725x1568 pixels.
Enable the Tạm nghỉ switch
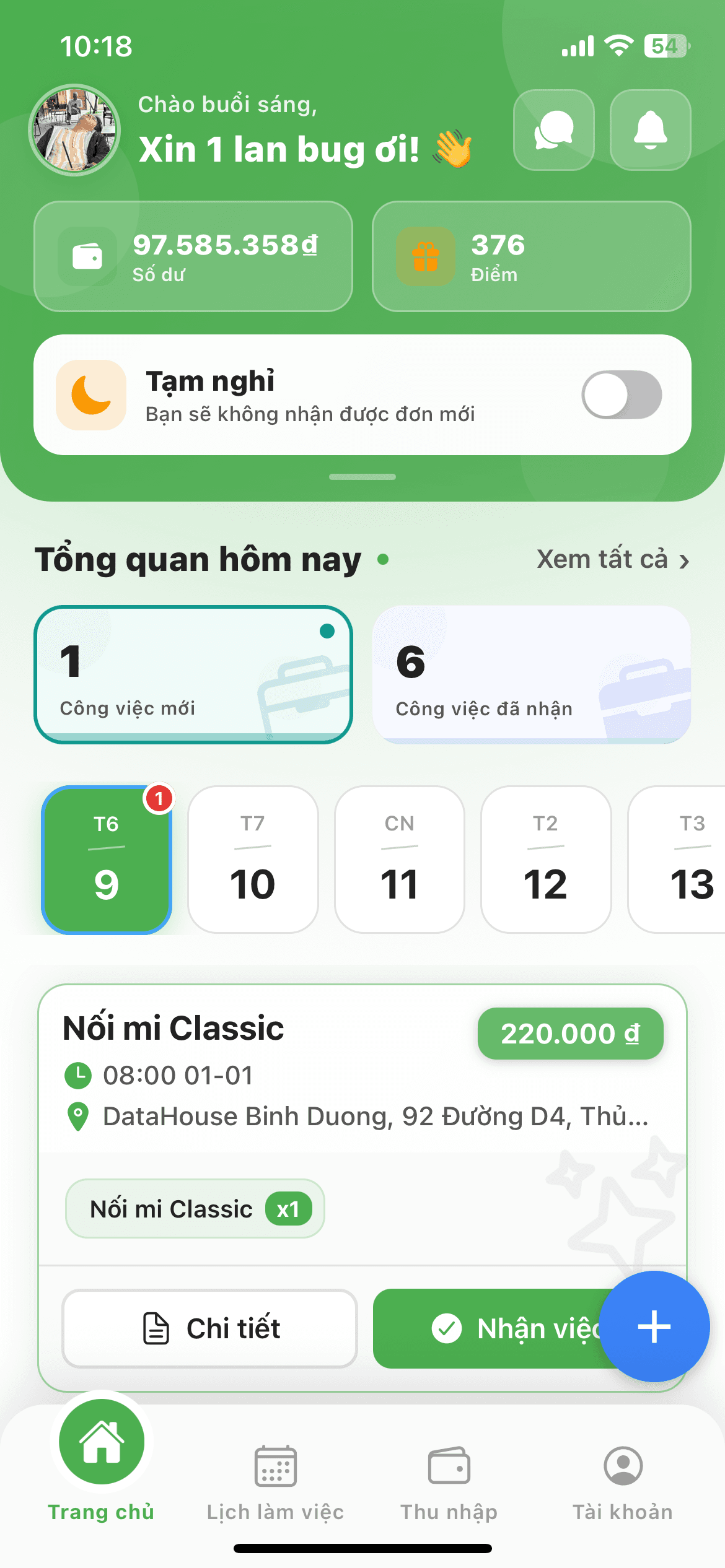click(622, 394)
